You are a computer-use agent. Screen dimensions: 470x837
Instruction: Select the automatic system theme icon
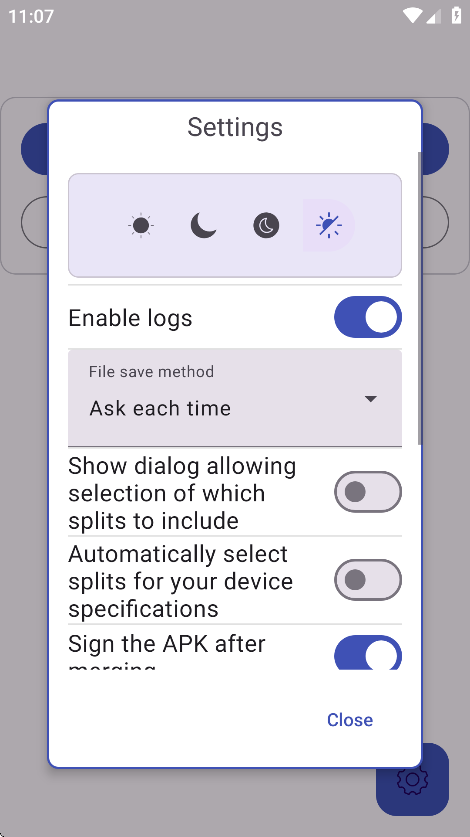point(328,225)
